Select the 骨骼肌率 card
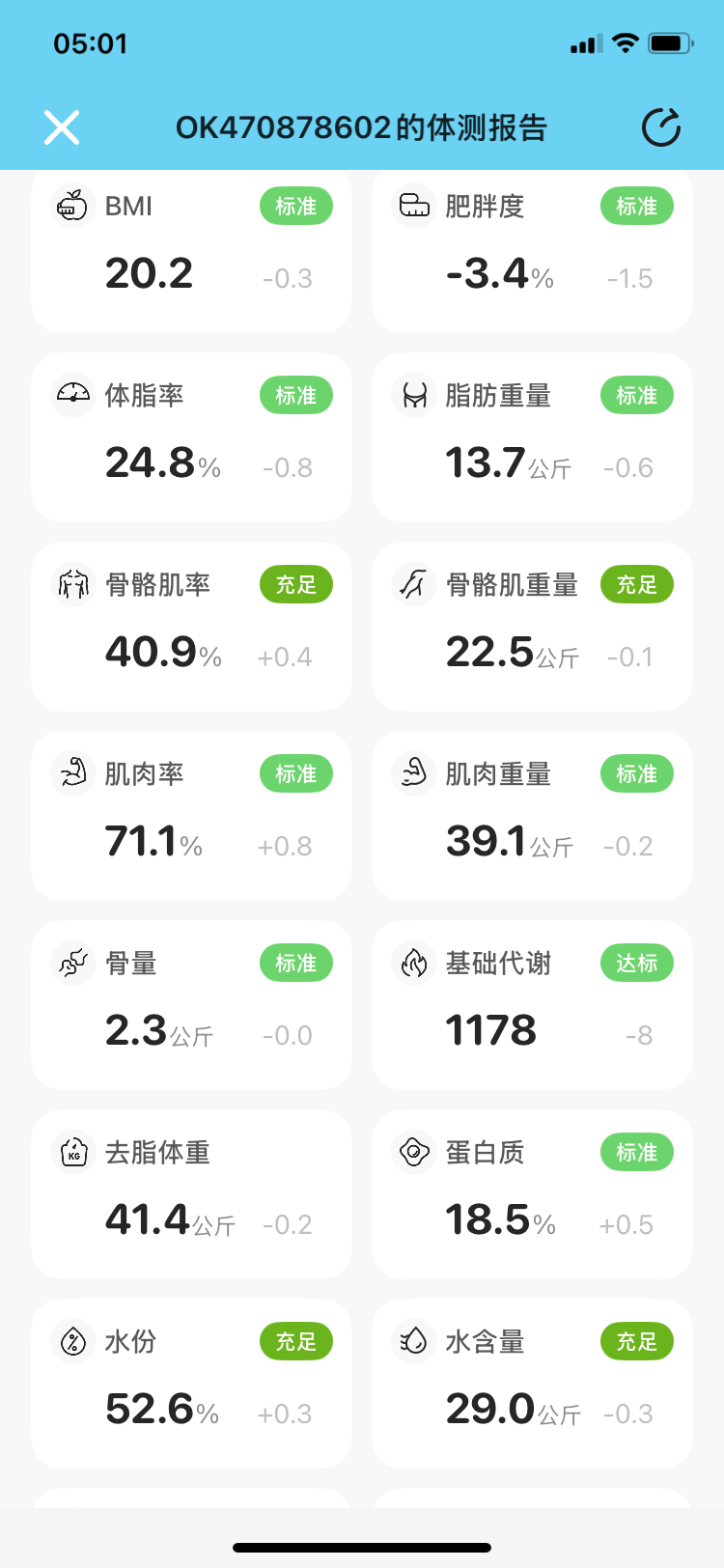This screenshot has width=724, height=1568. 191,627
